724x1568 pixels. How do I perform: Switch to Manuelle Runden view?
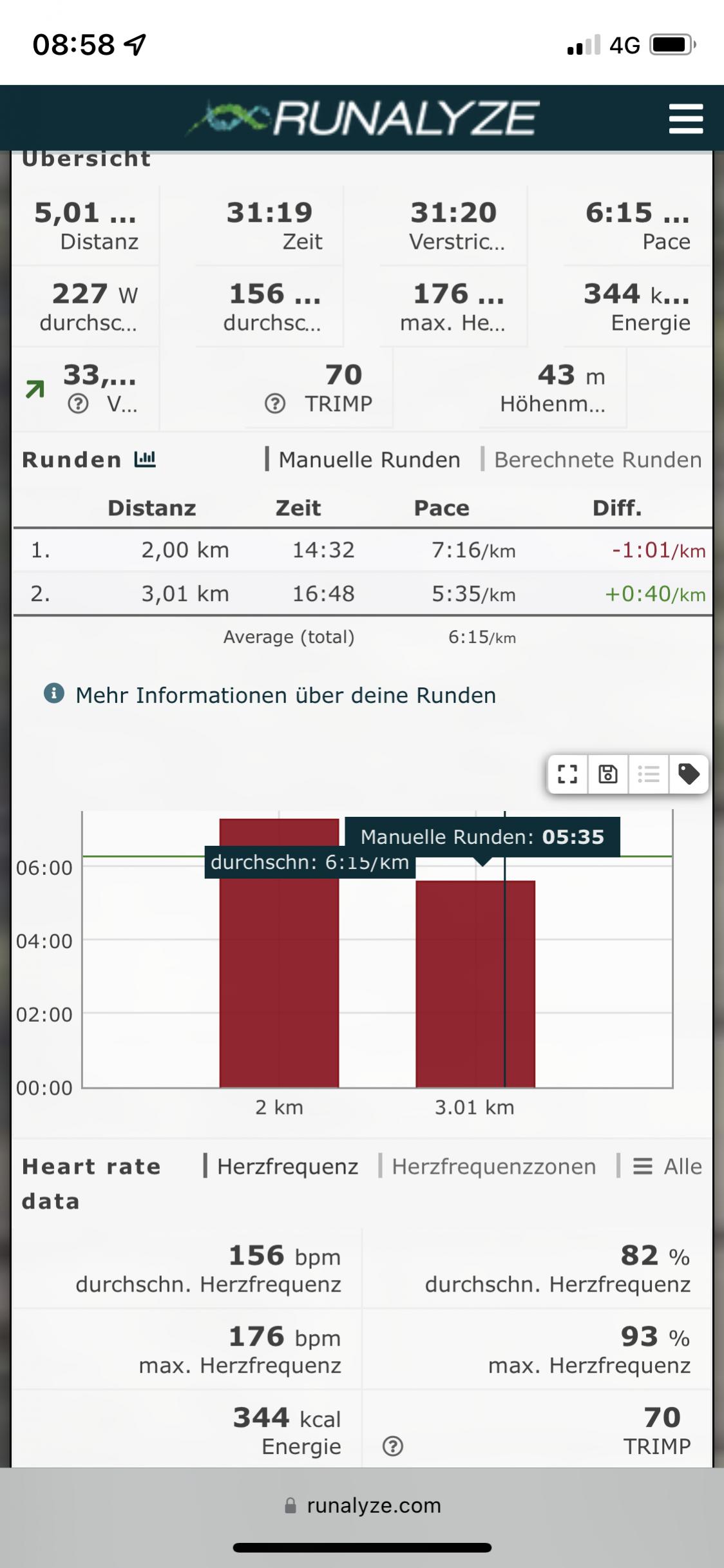click(x=369, y=460)
